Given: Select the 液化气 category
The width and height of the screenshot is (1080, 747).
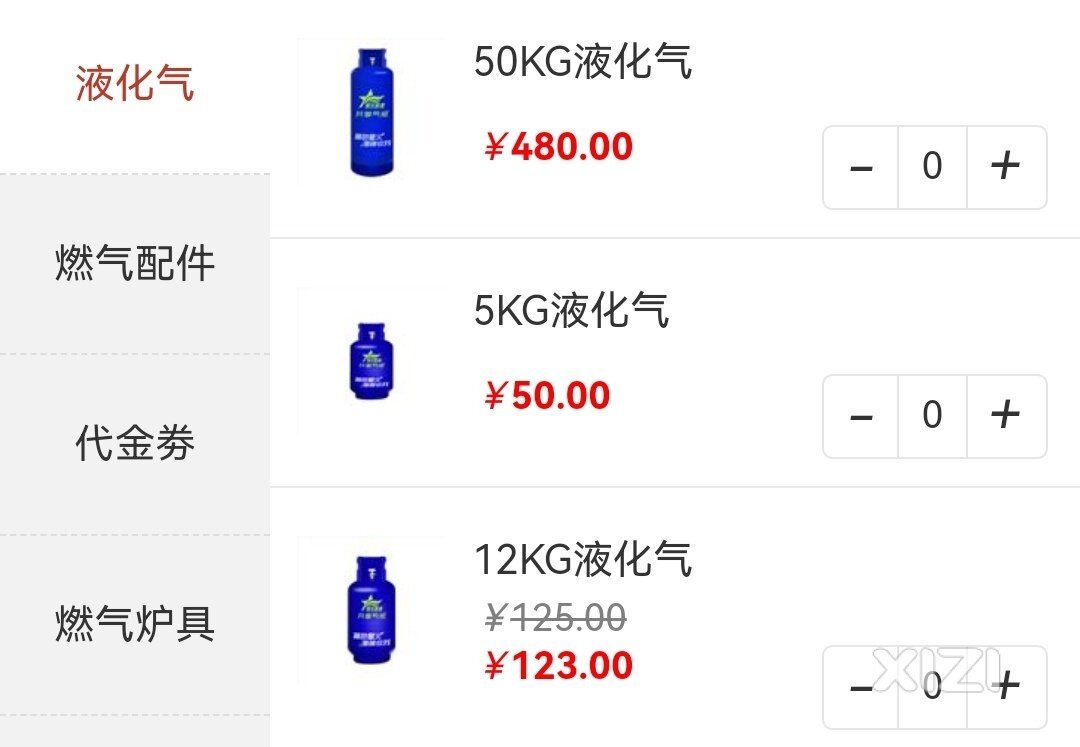Looking at the screenshot, I should tap(134, 84).
